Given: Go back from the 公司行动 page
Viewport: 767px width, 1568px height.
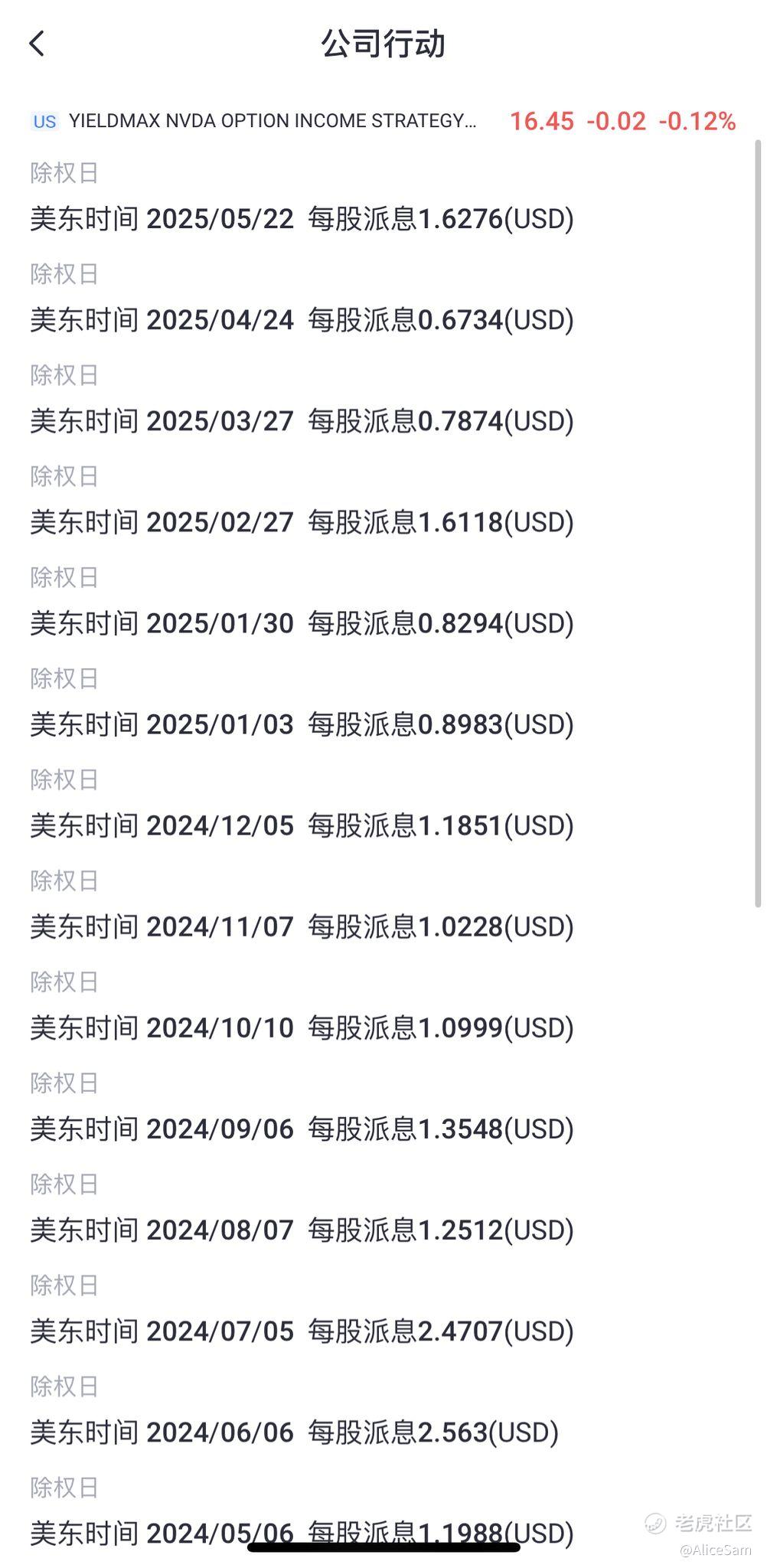Looking at the screenshot, I should 37,44.
